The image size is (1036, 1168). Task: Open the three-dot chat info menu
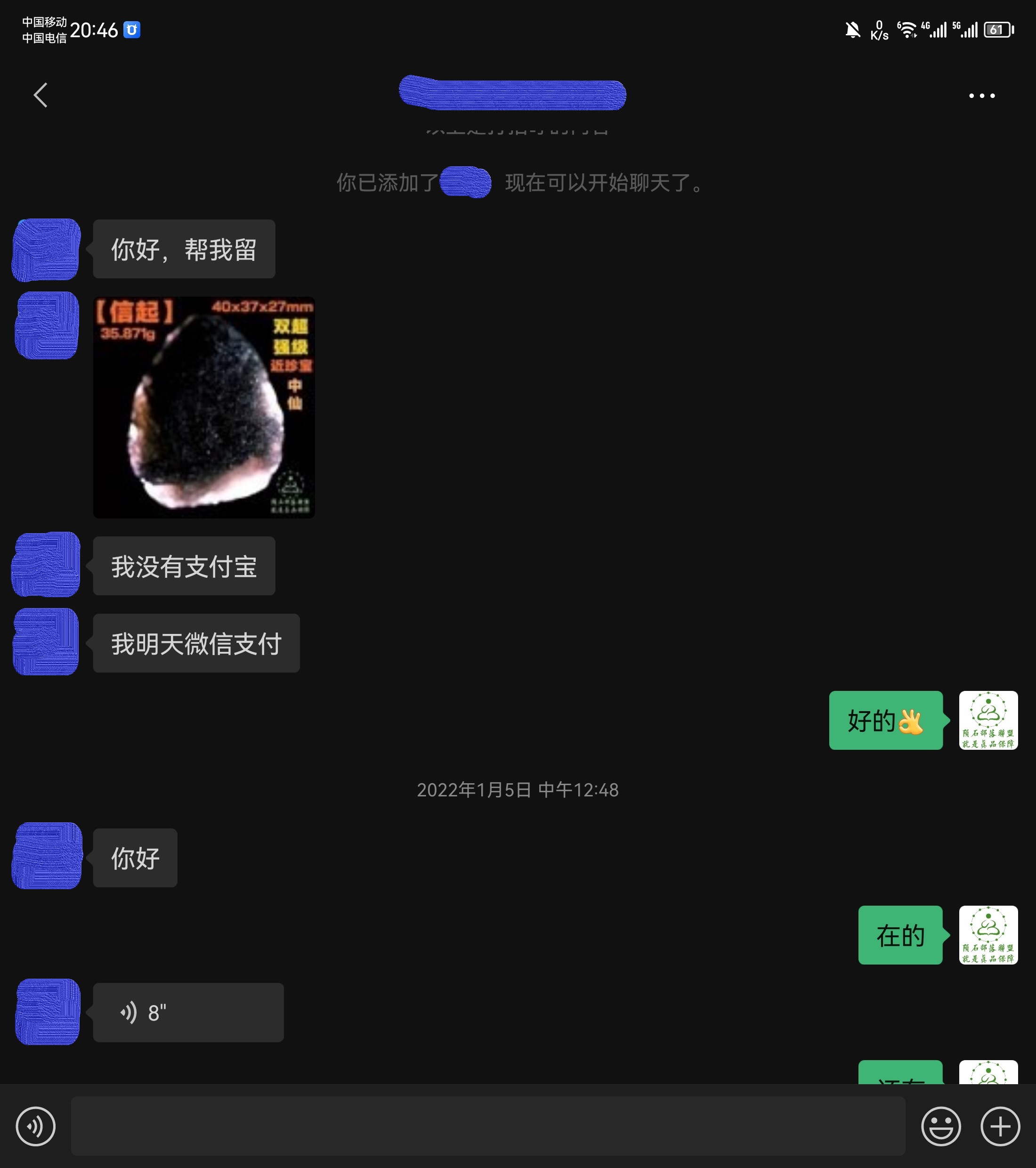click(x=981, y=96)
